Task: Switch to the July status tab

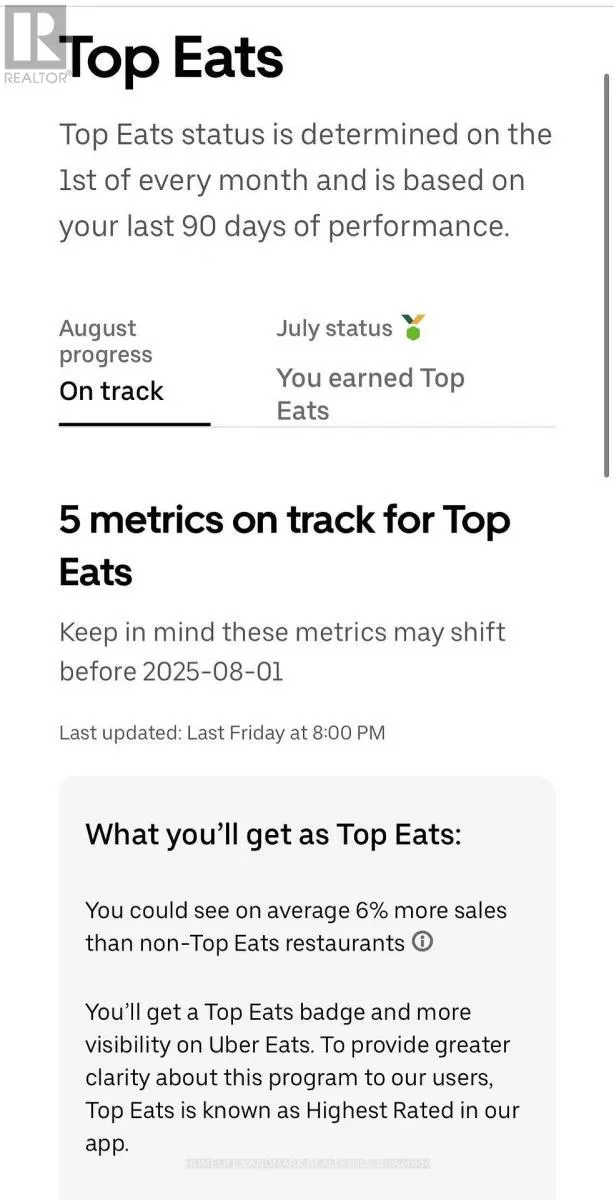Action: tap(370, 368)
